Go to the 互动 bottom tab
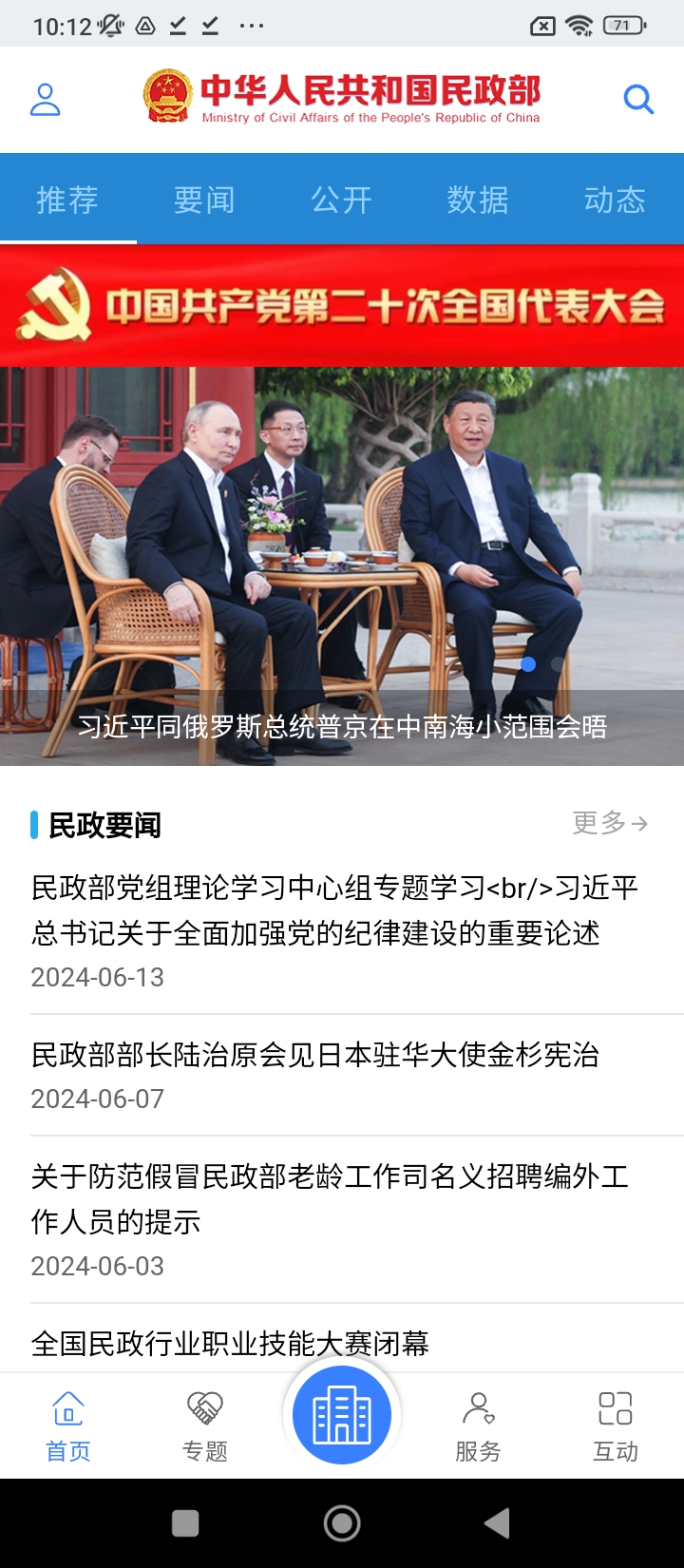Viewport: 684px width, 1568px height. coord(615,1425)
